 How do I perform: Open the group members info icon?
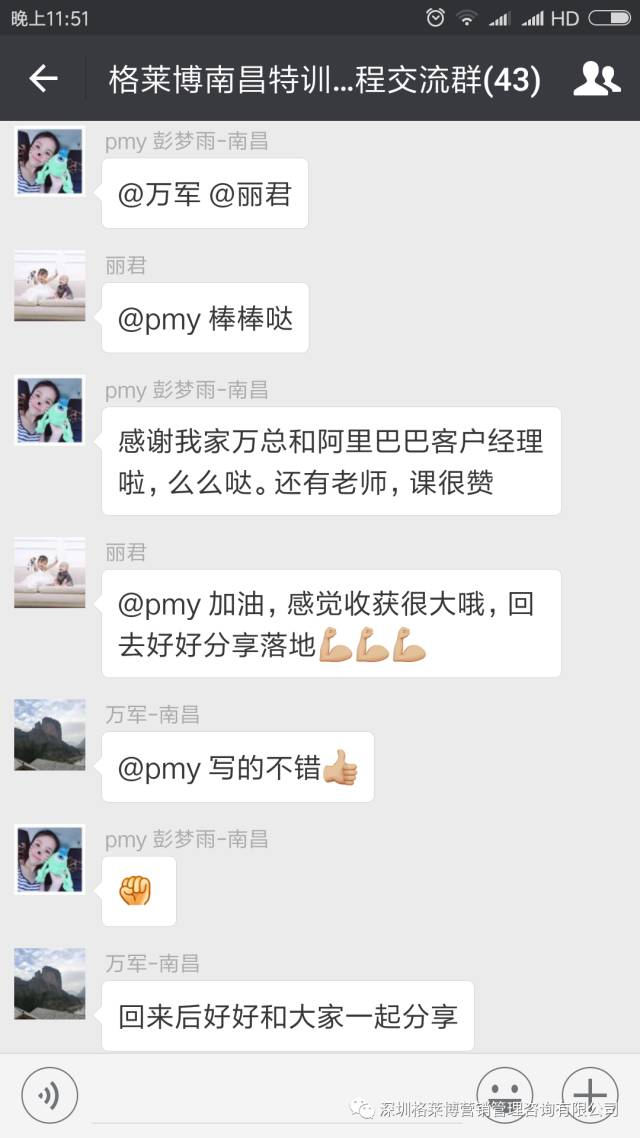tap(596, 79)
